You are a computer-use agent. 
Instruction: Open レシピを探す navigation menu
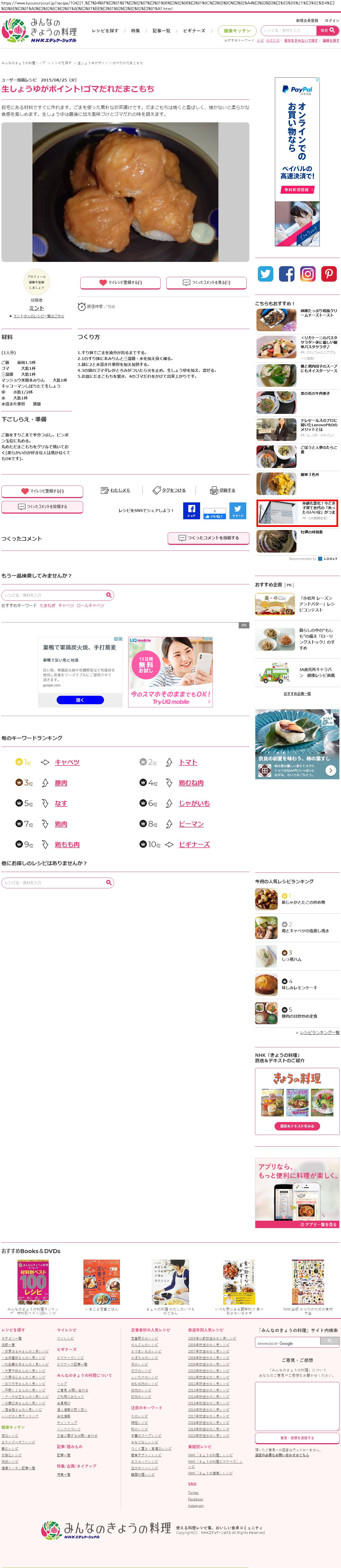coord(105,30)
